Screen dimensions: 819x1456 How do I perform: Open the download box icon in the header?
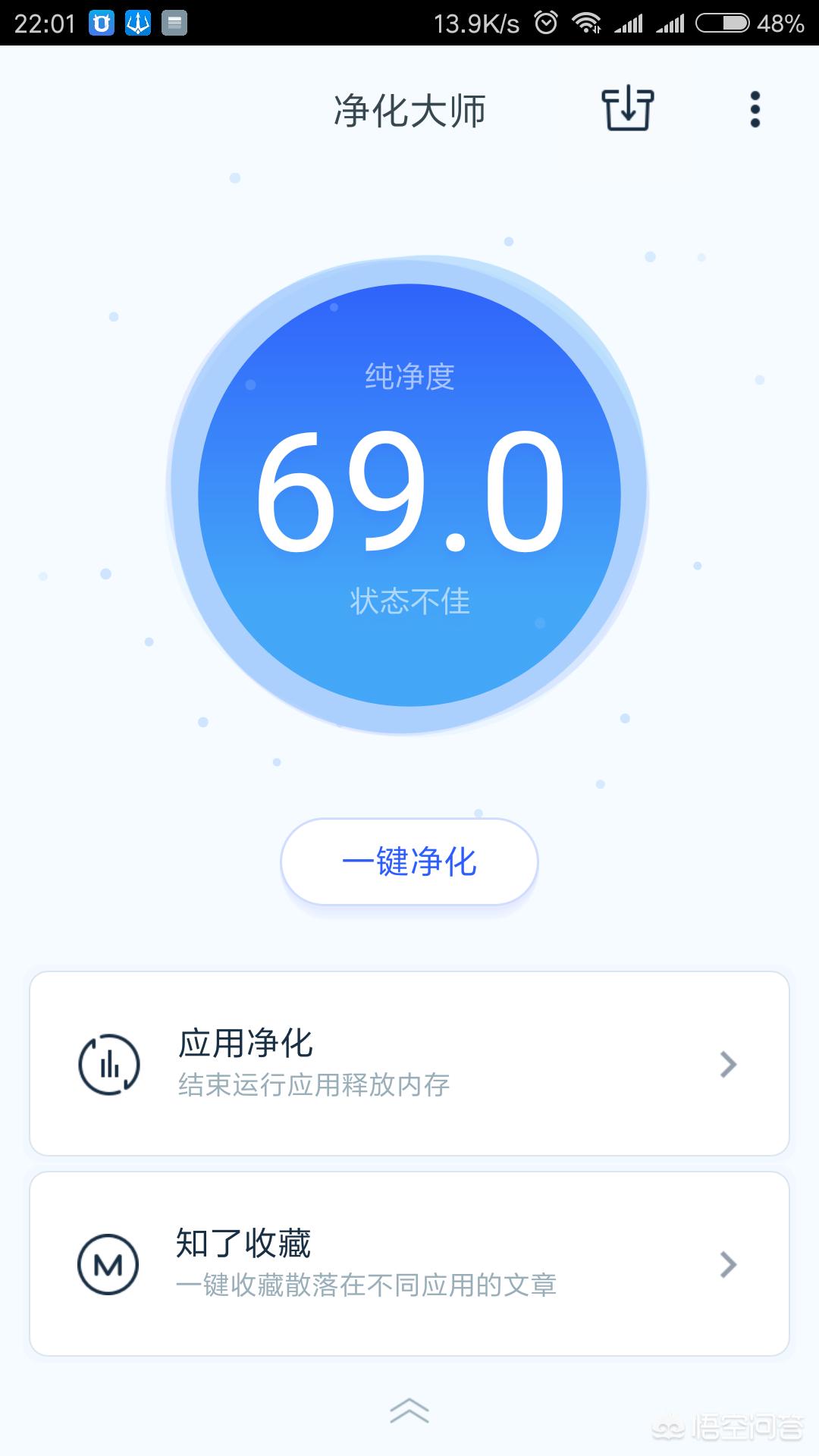click(628, 109)
